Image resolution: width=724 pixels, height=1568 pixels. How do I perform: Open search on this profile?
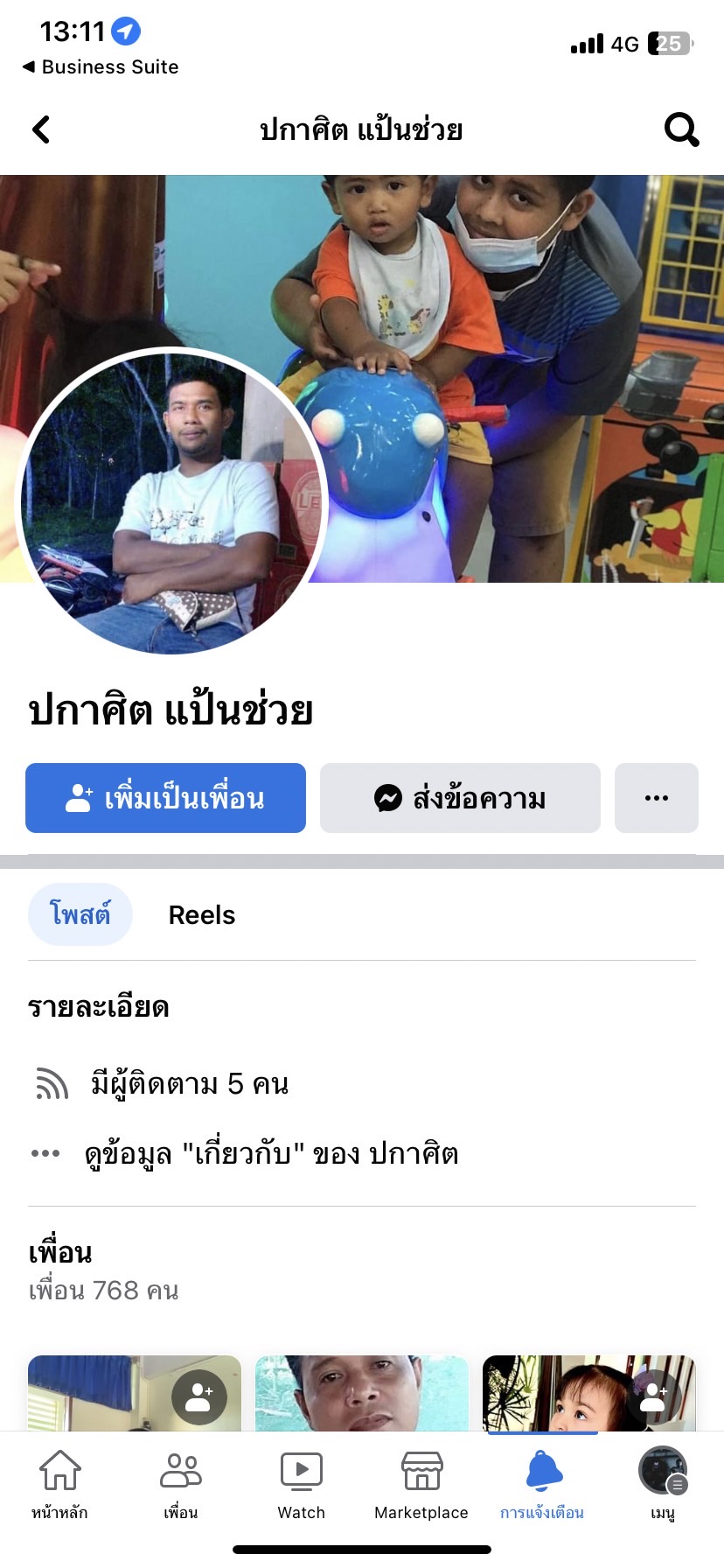click(x=681, y=129)
